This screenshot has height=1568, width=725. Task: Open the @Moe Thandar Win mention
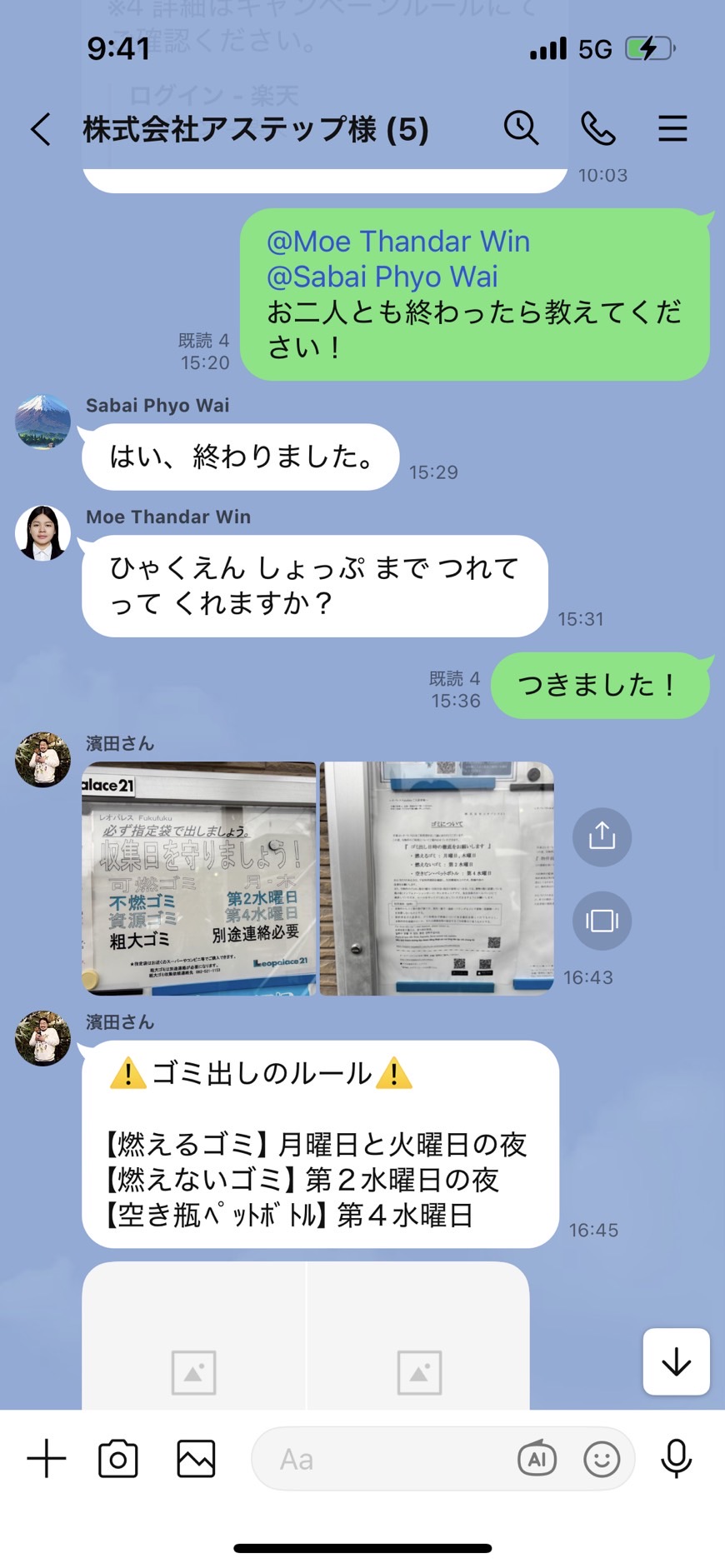click(397, 242)
